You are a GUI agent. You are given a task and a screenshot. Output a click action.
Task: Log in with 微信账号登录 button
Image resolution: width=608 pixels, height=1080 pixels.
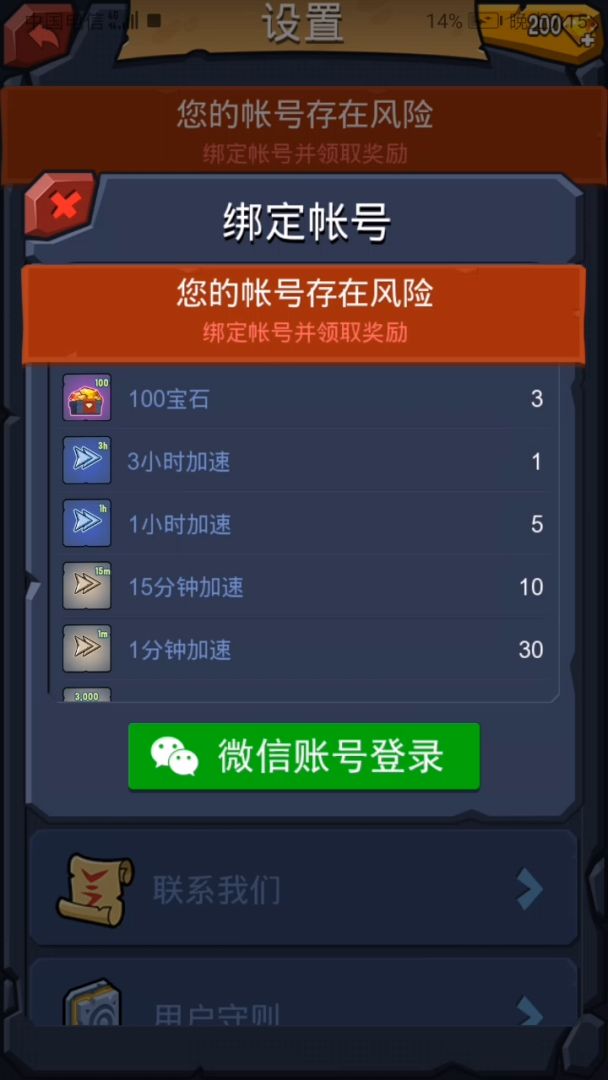pyautogui.click(x=304, y=757)
